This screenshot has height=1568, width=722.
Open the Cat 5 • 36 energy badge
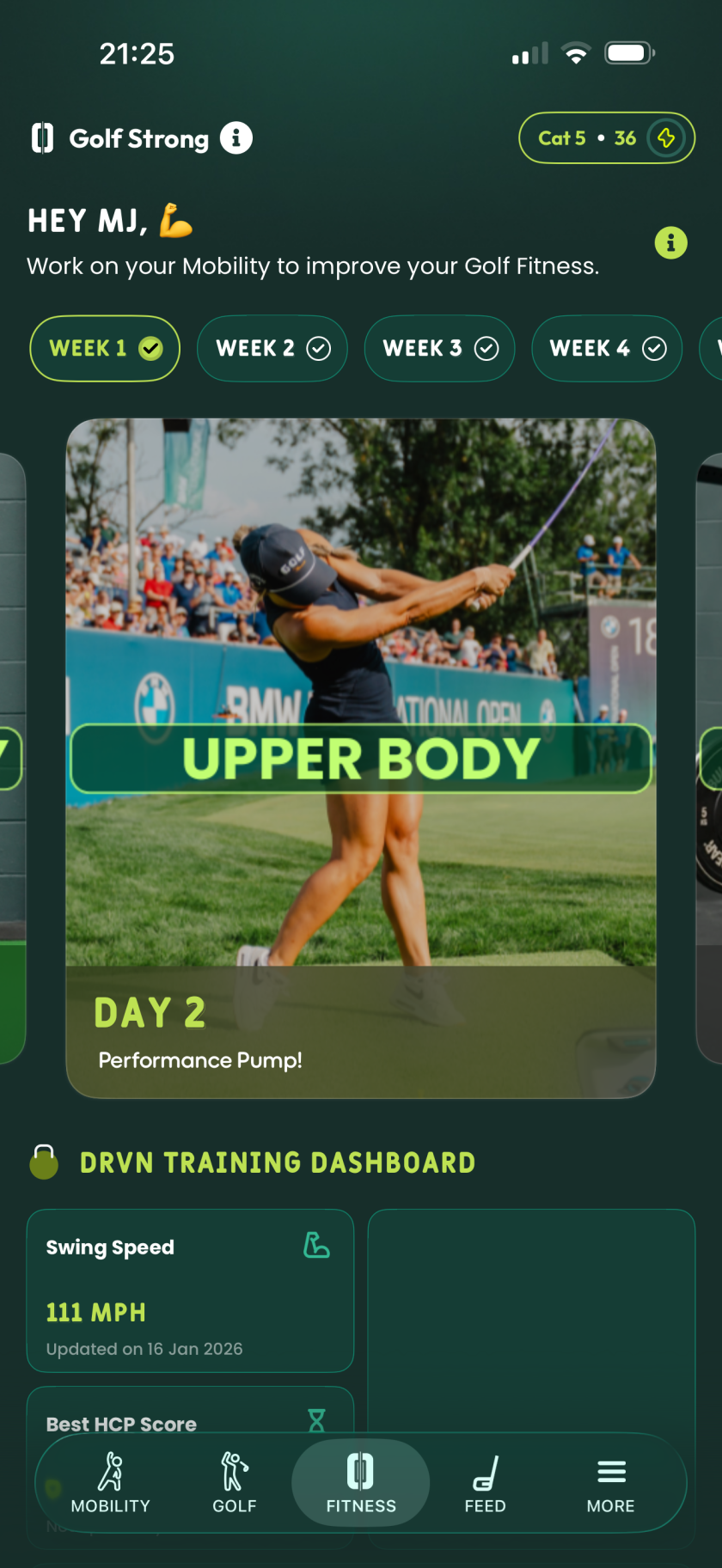click(x=606, y=137)
